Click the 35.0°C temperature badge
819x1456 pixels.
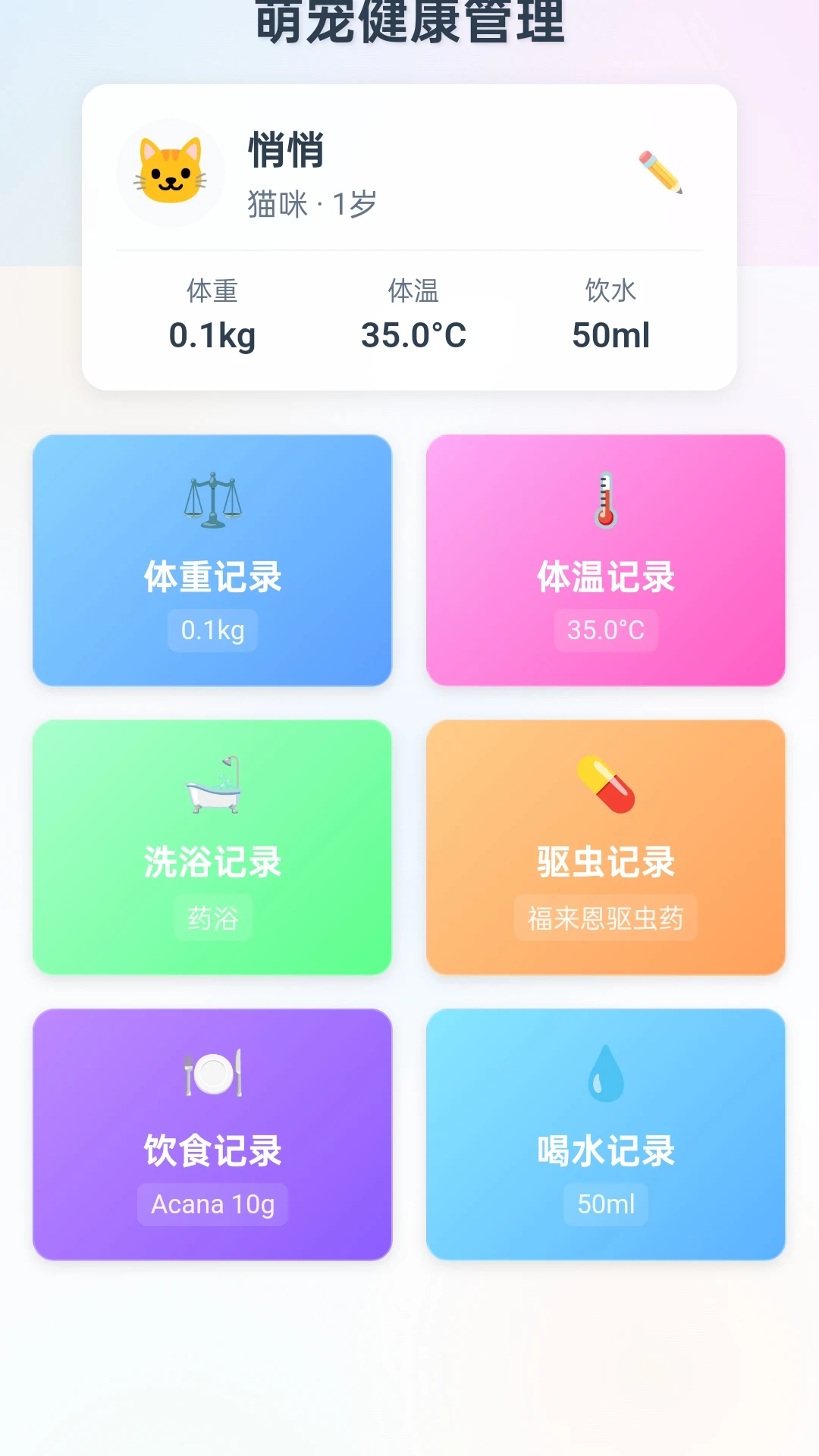[604, 630]
